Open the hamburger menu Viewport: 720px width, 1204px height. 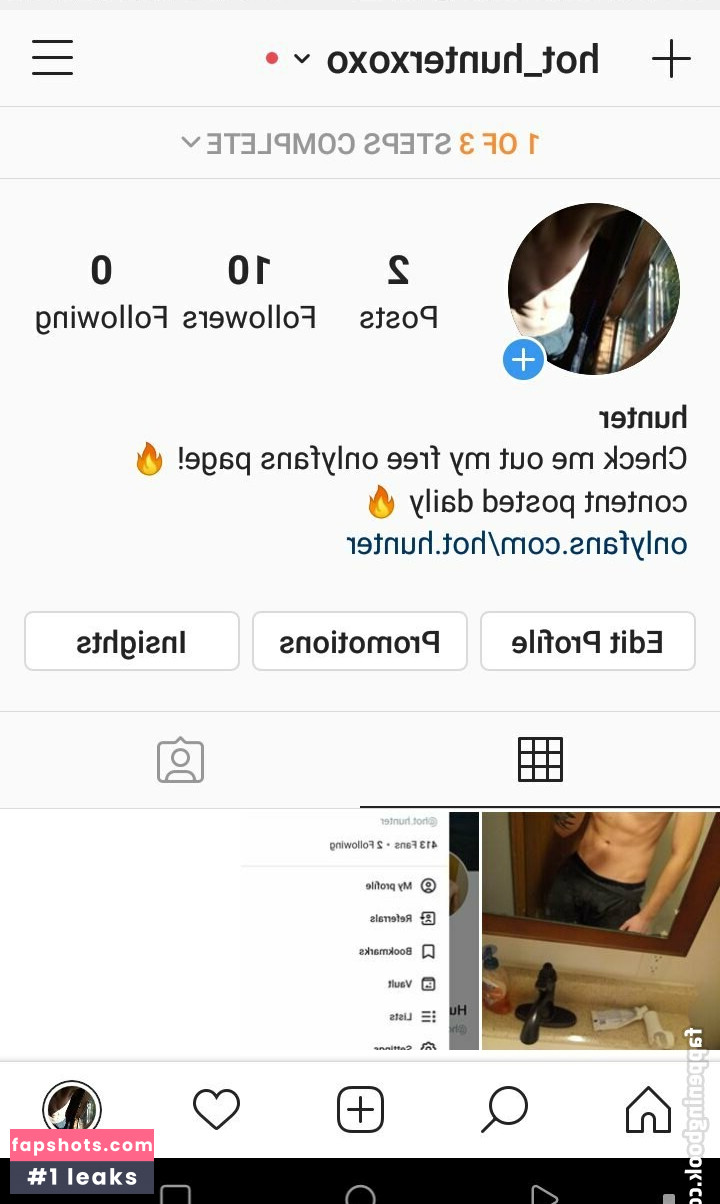(x=52, y=58)
